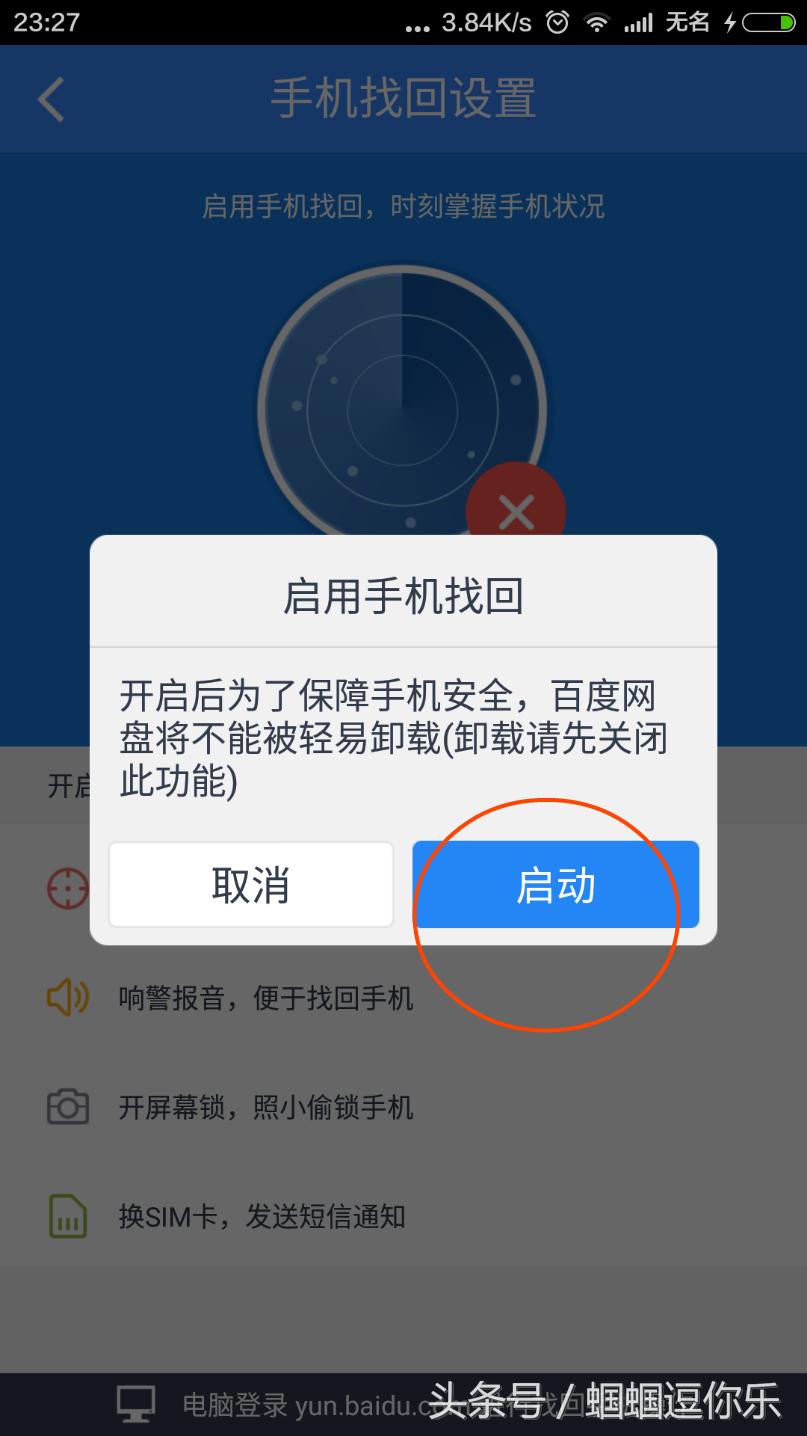Tap the green SIM card icon
The width and height of the screenshot is (807, 1436).
point(66,1216)
